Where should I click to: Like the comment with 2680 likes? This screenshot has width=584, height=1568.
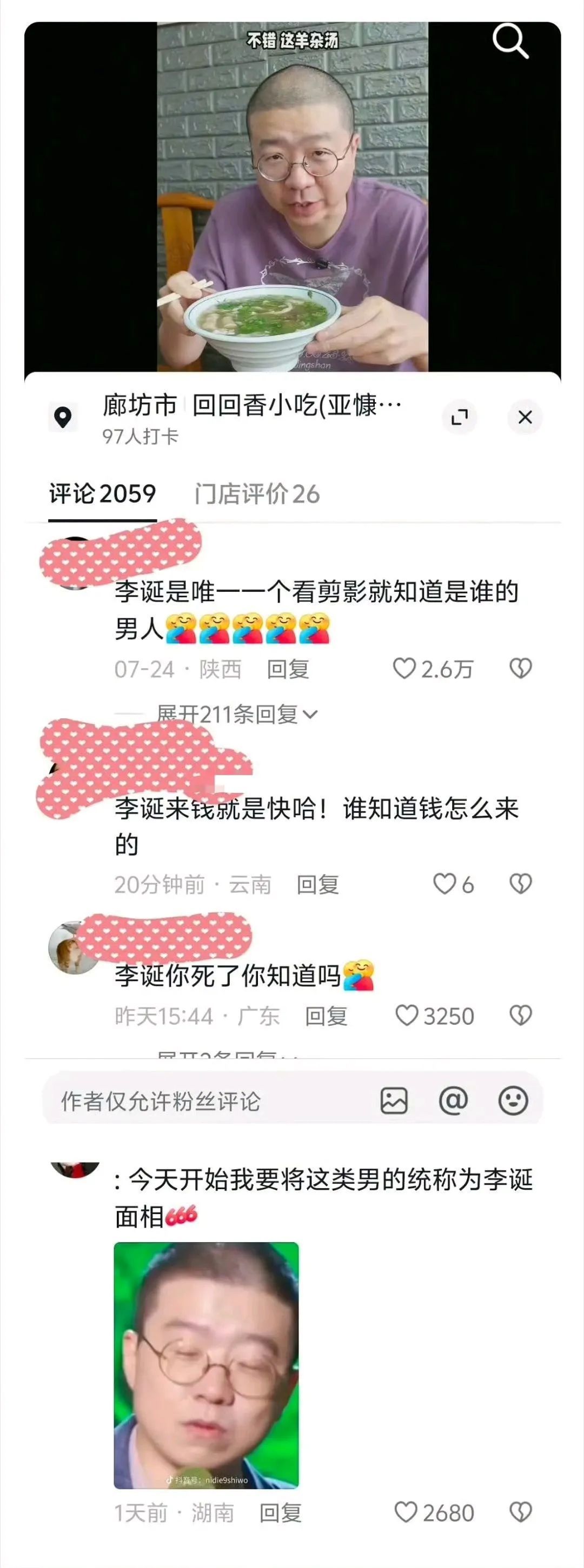point(406,1512)
